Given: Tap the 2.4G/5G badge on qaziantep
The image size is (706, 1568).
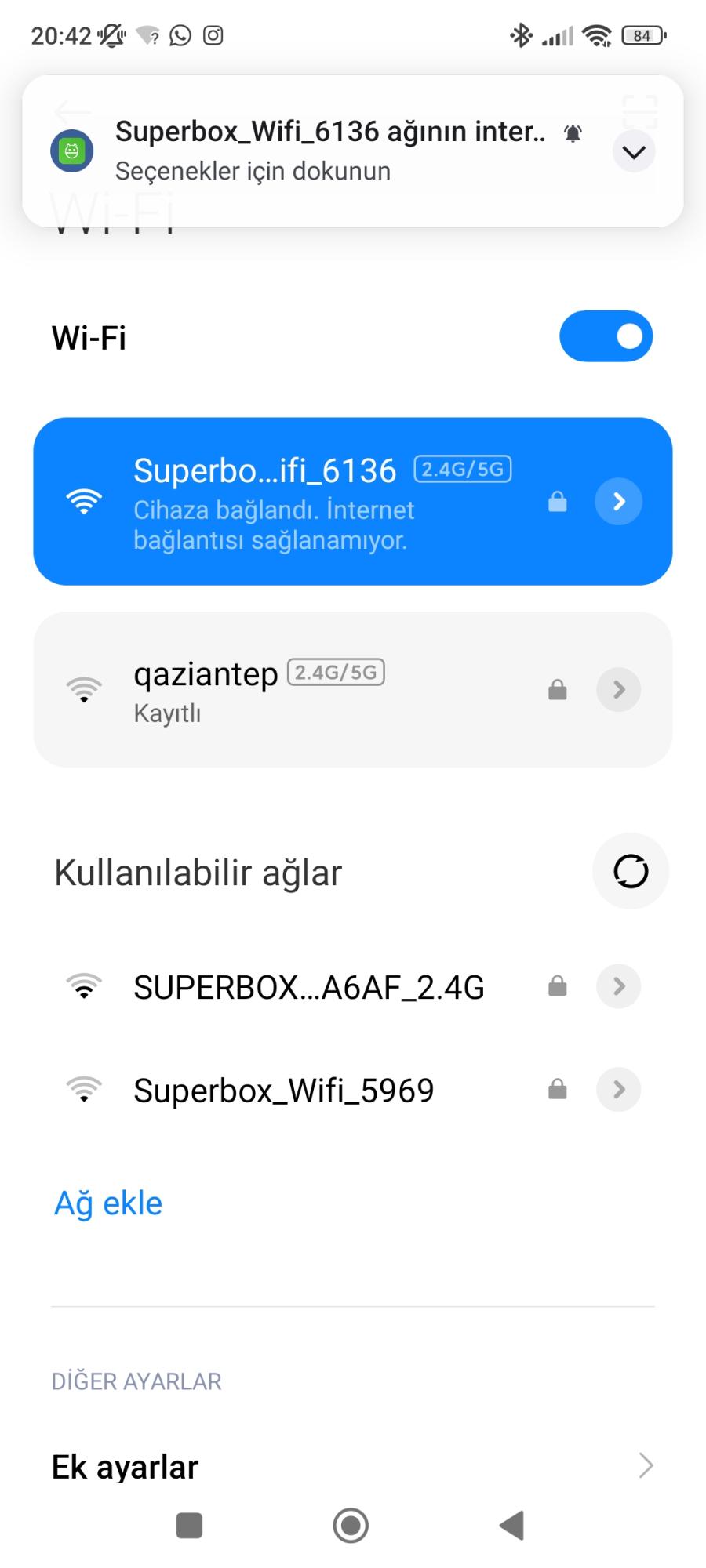Looking at the screenshot, I should click(x=337, y=672).
